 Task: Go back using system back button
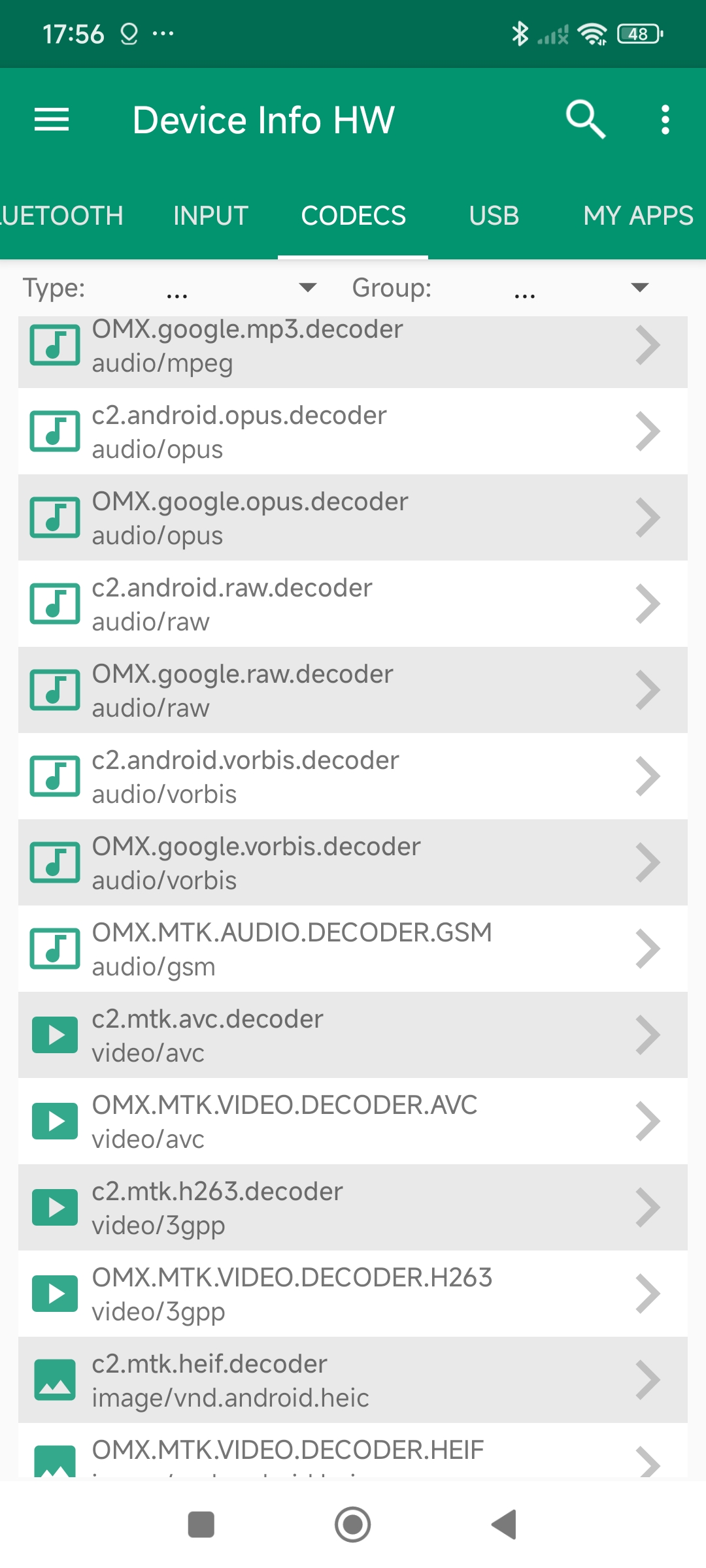[504, 1525]
